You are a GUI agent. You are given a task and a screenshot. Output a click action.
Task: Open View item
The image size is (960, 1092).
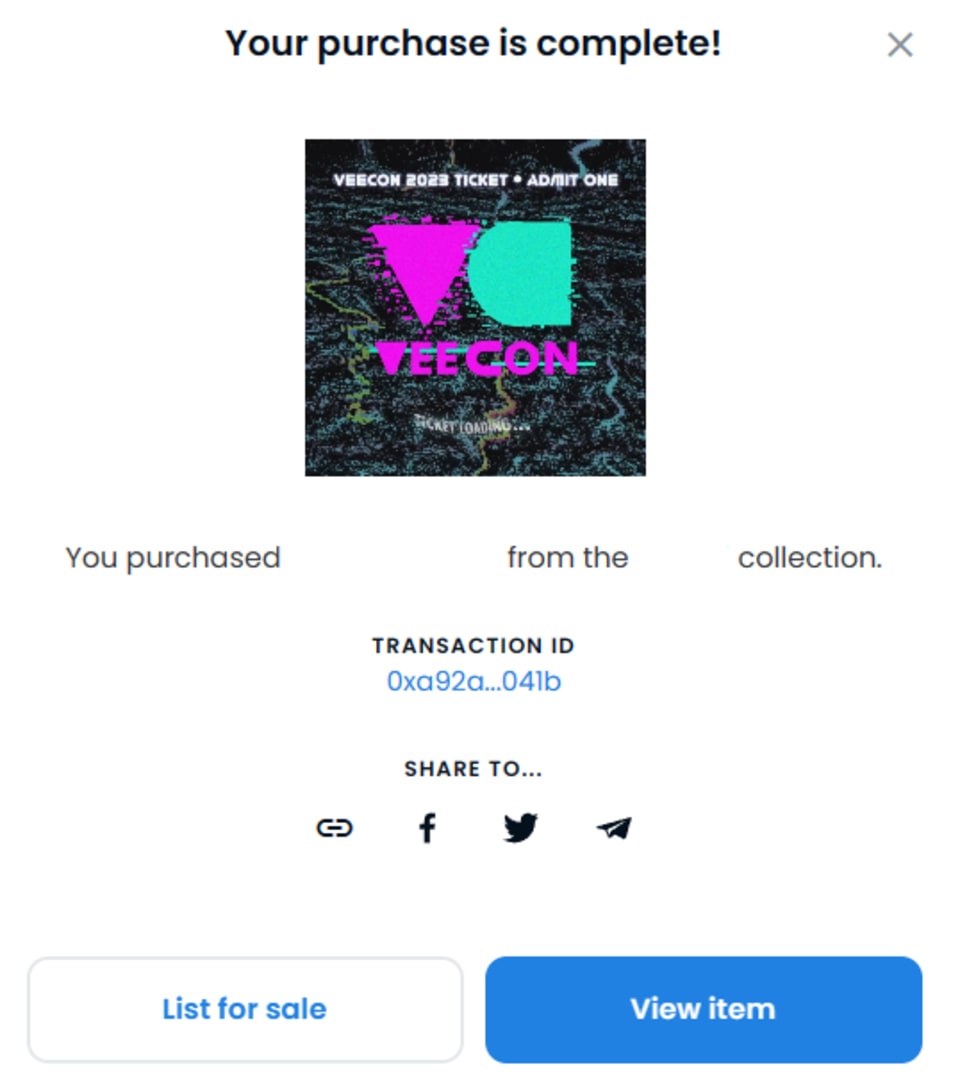(704, 1009)
